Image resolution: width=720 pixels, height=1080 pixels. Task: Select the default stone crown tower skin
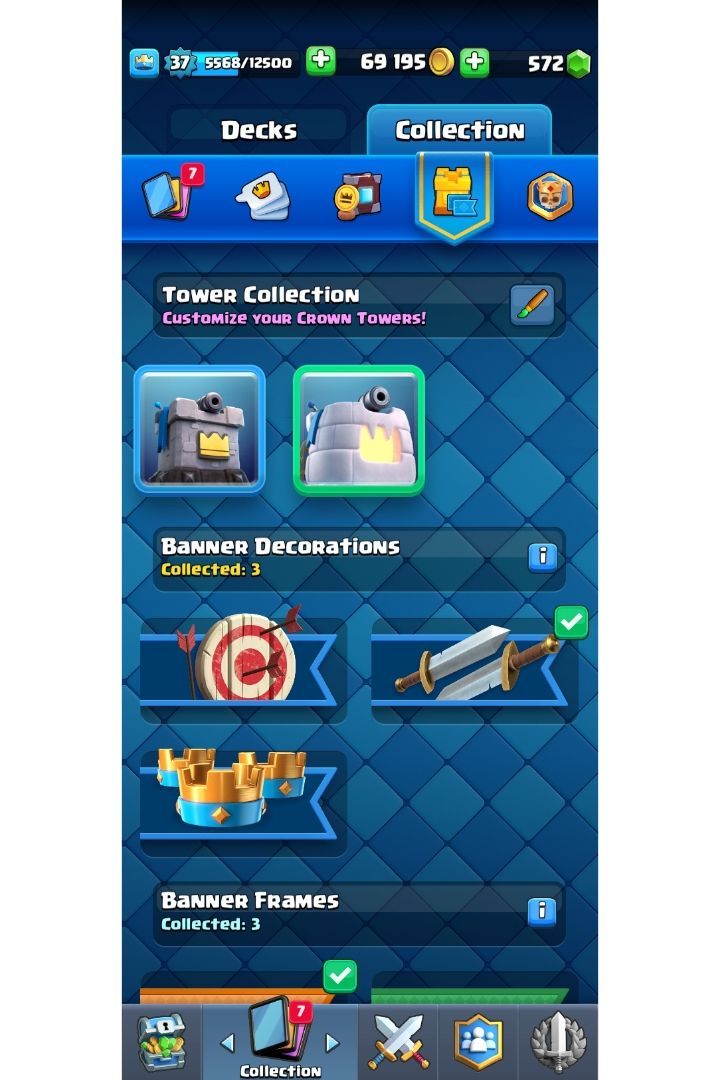[200, 430]
